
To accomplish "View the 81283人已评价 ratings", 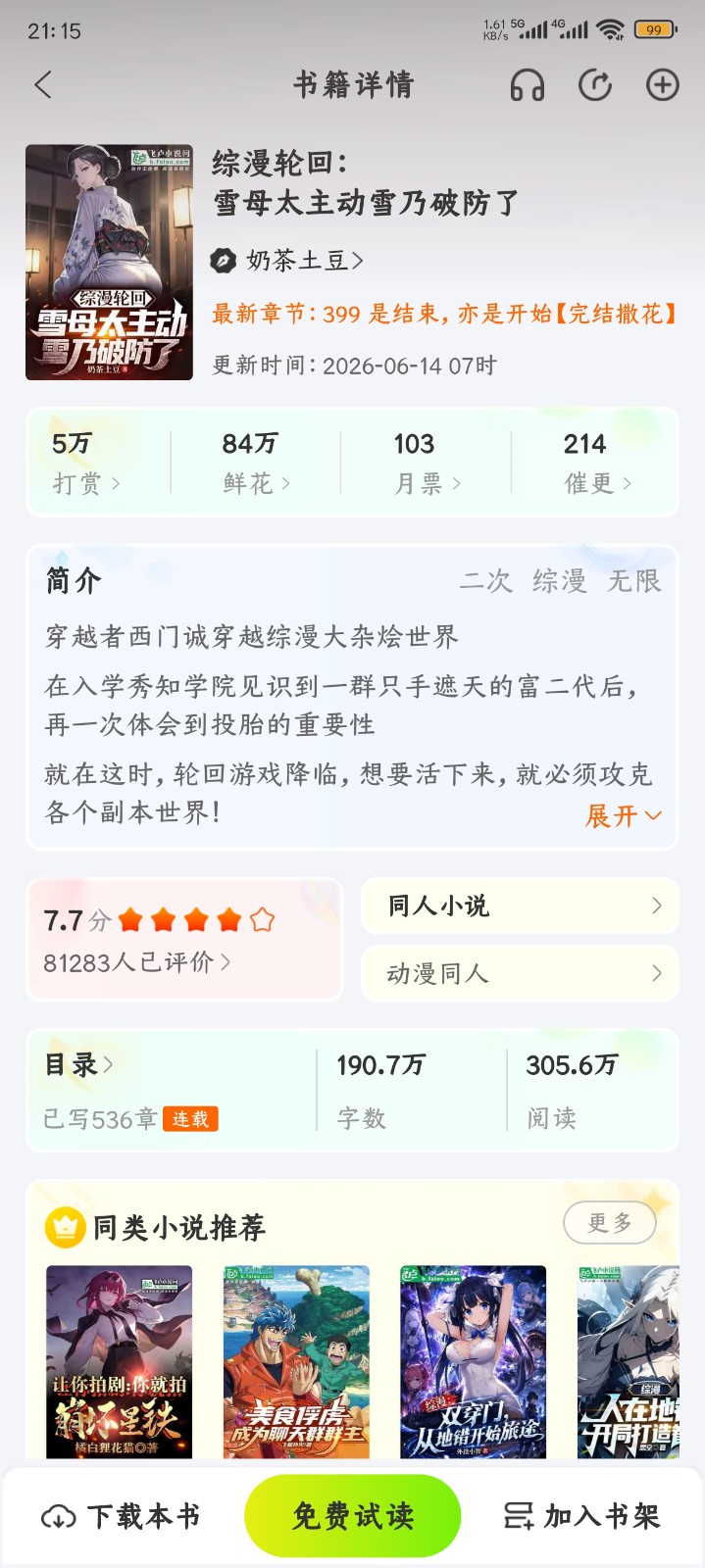I will tap(137, 962).
